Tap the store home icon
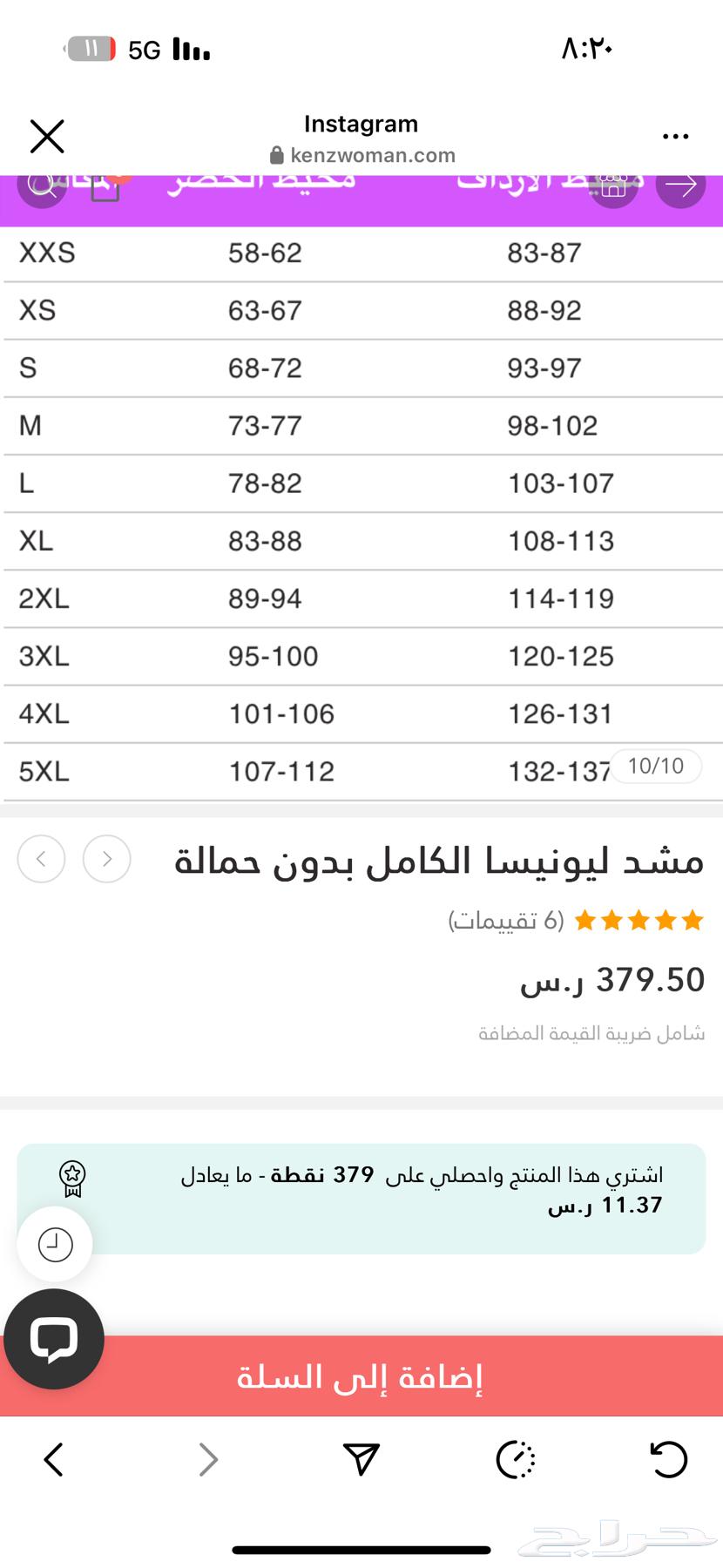Screen dimensions: 723x1568 [612, 185]
